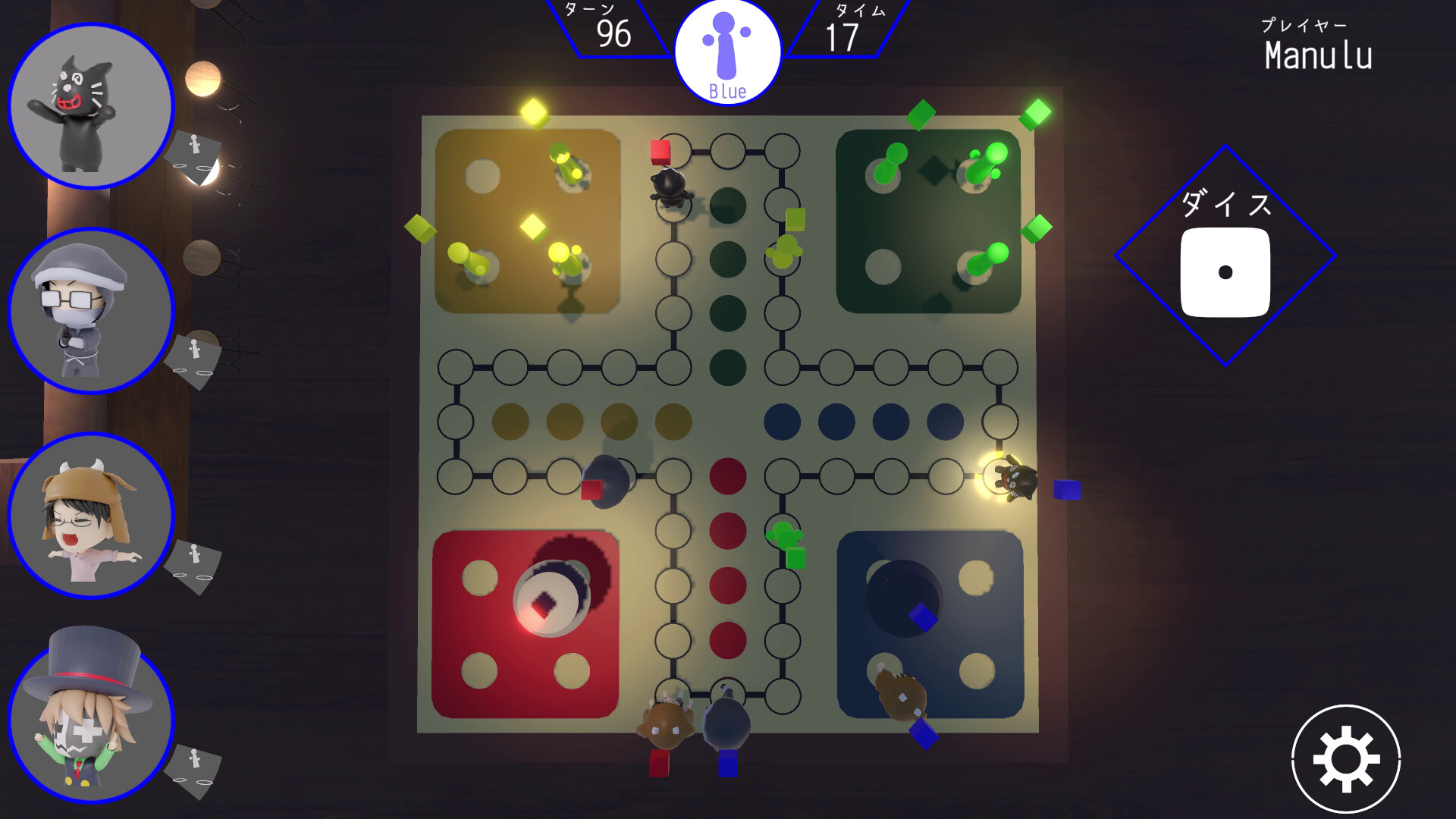1456x819 pixels.
Task: Roll the dice (ダイス) button
Action: [1225, 271]
